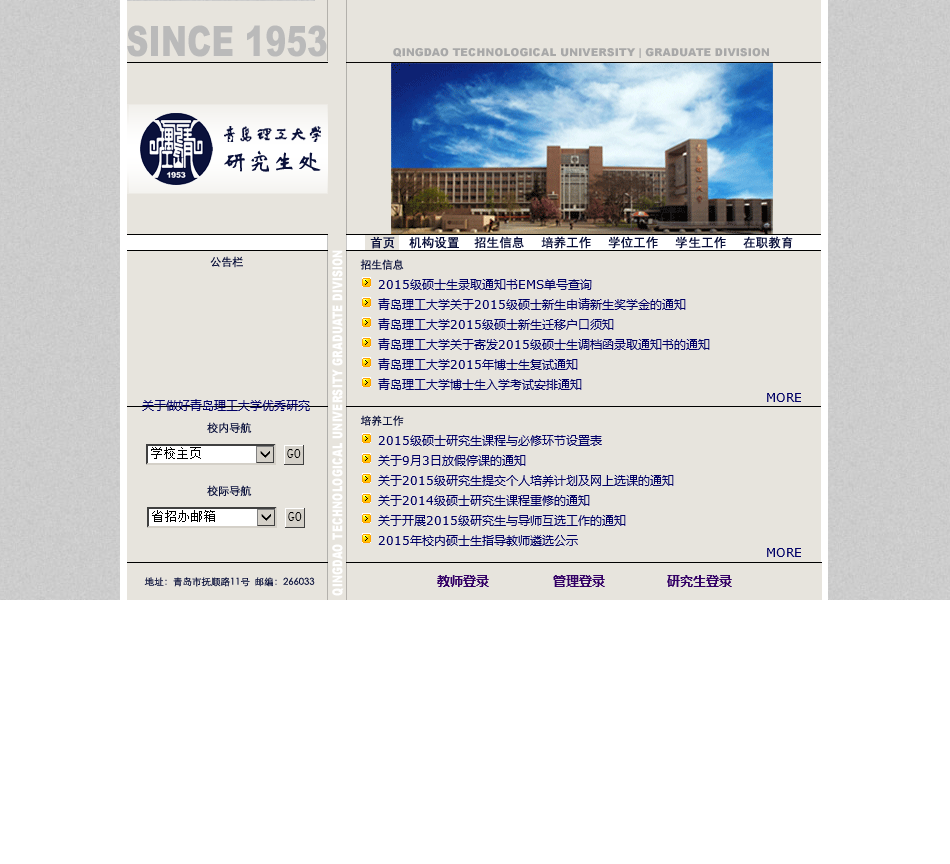Expand the 学校主页 dropdown

click(265, 455)
